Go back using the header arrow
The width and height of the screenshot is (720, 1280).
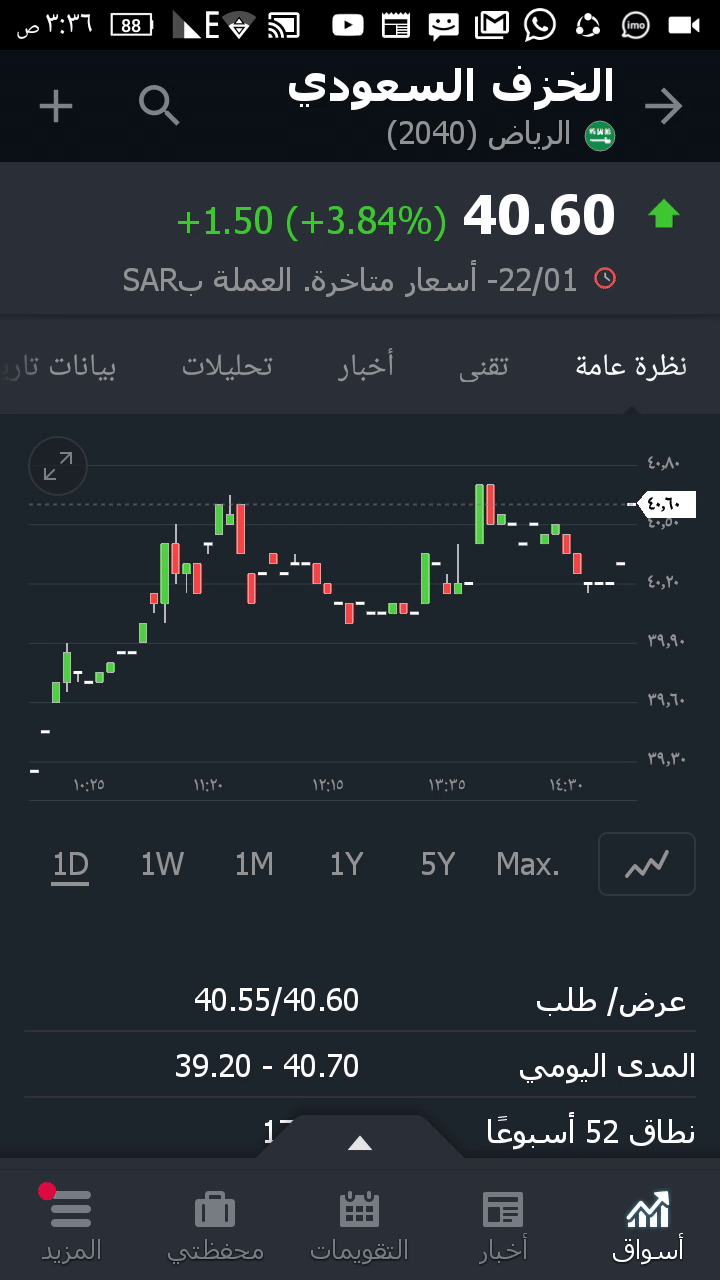coord(663,106)
